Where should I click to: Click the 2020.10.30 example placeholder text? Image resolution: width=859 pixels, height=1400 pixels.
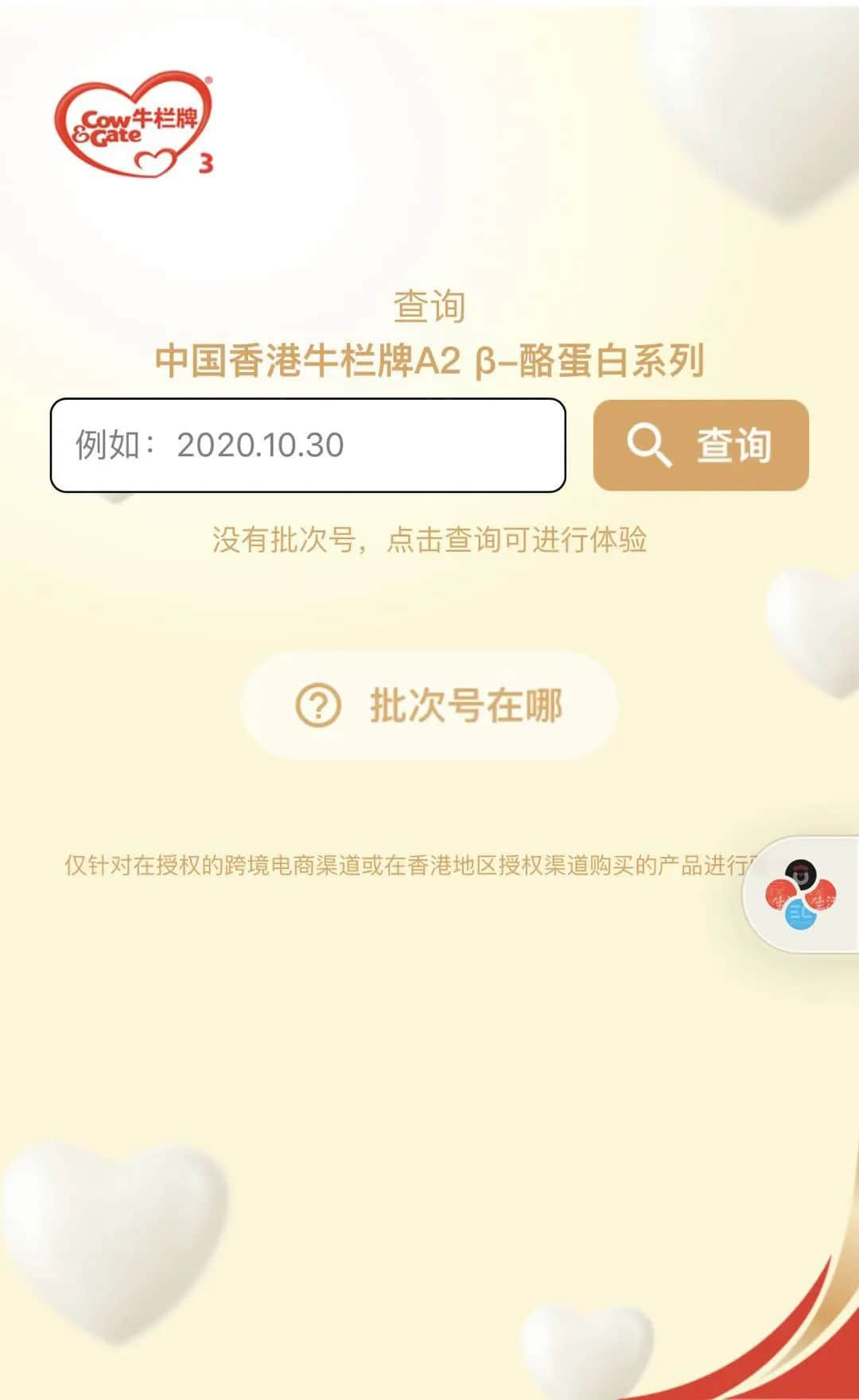pos(262,447)
